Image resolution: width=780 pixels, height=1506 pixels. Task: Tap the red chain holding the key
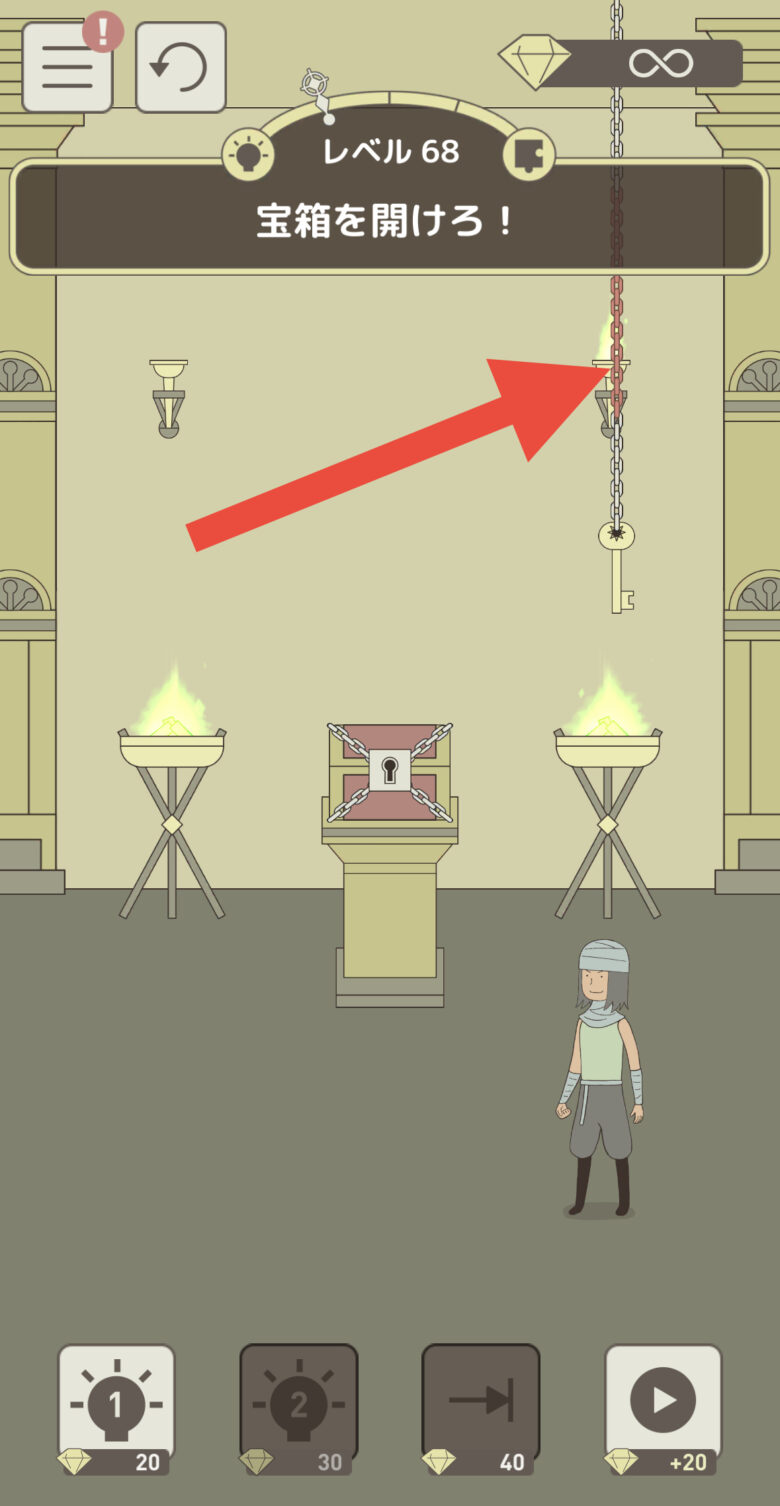point(617,340)
